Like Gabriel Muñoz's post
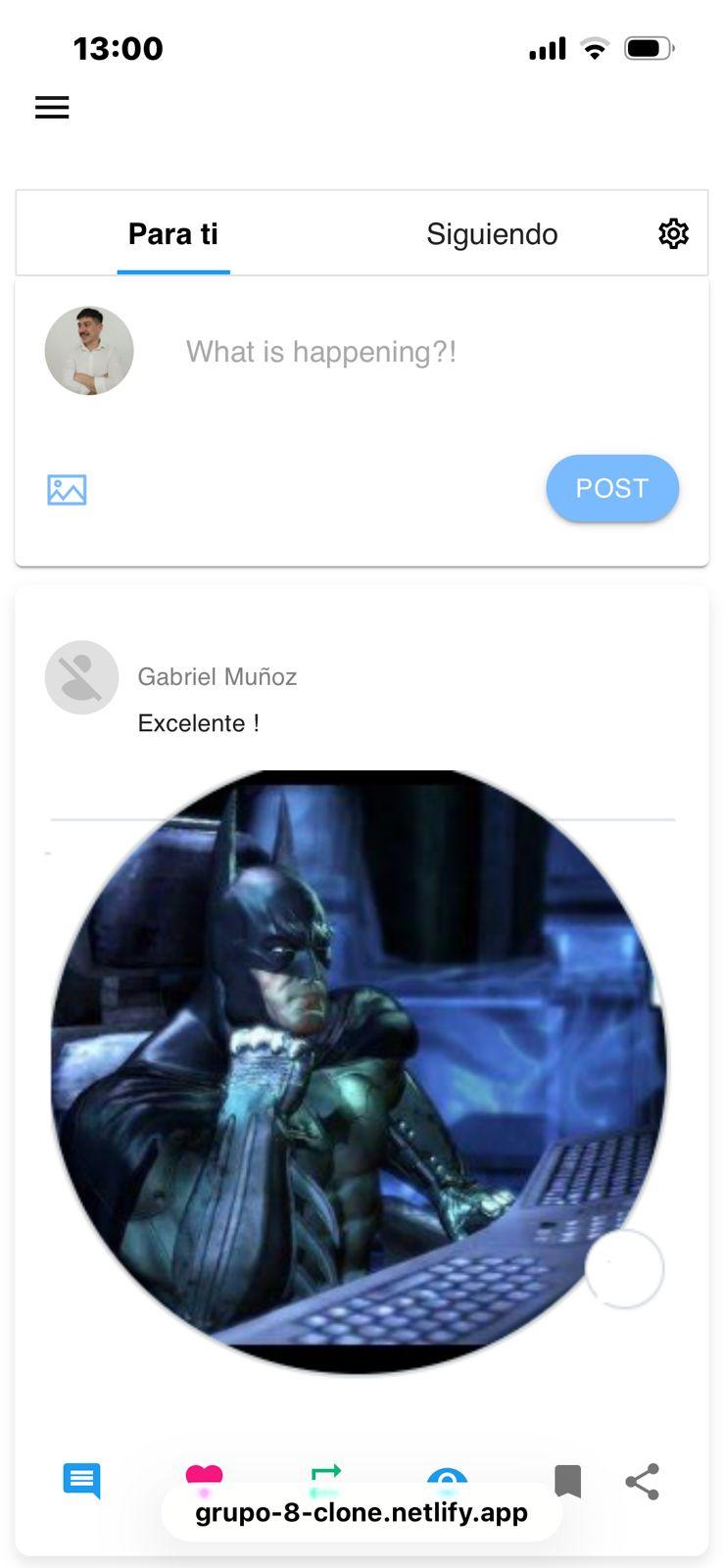 [204, 1475]
